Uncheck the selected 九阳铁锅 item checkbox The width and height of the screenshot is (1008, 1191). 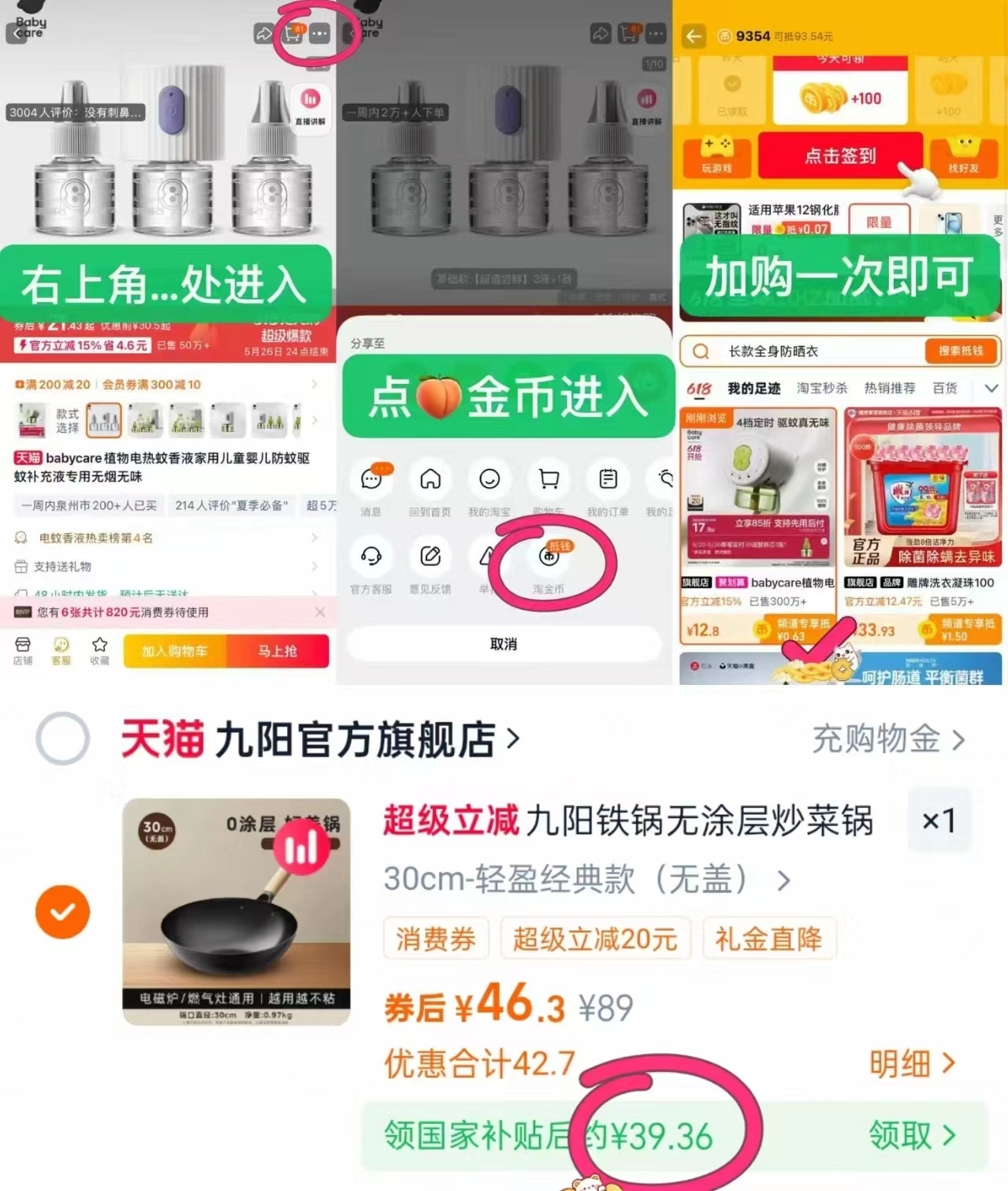click(62, 911)
